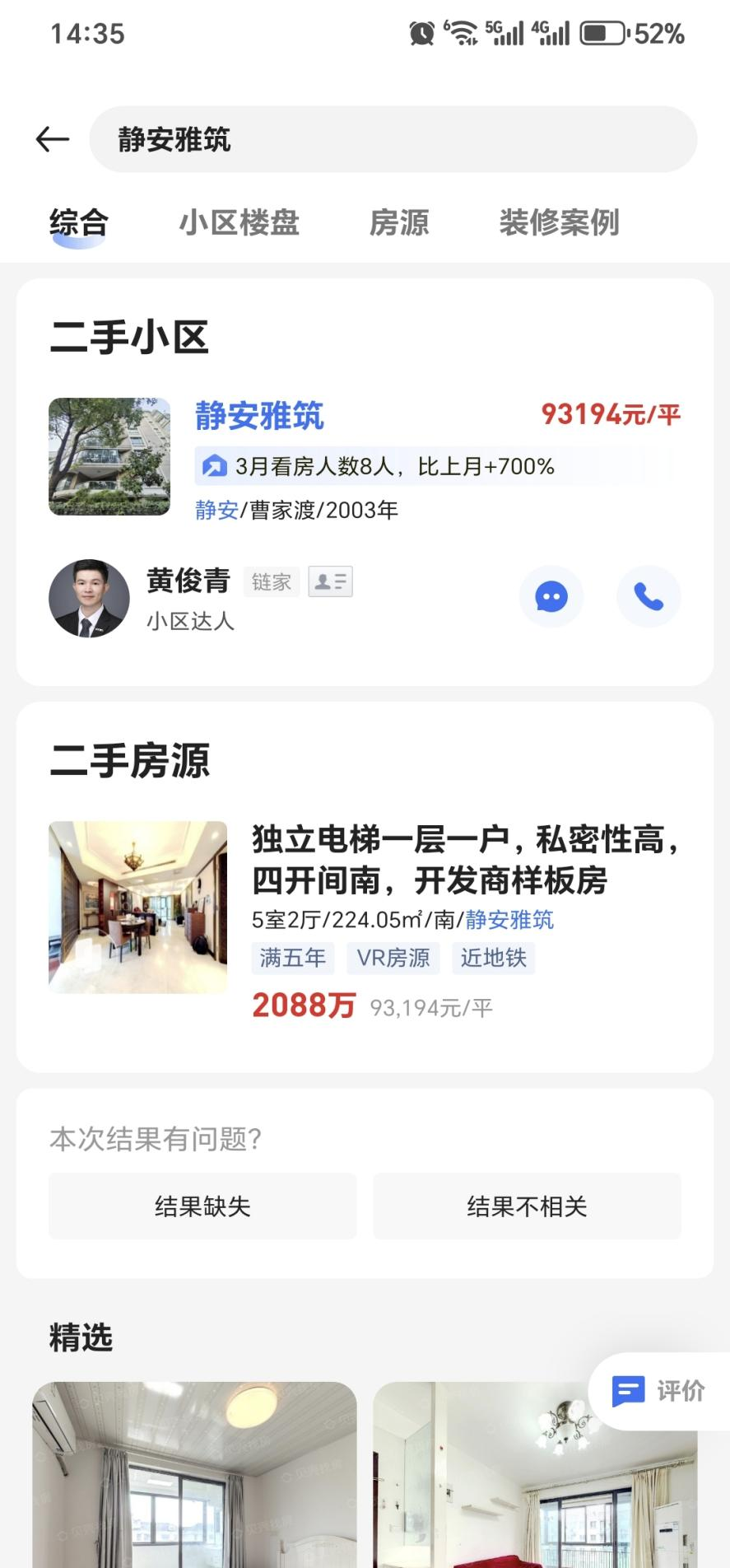Tap 结果缺失 to report missing results
This screenshot has width=730, height=1568.
click(202, 1205)
